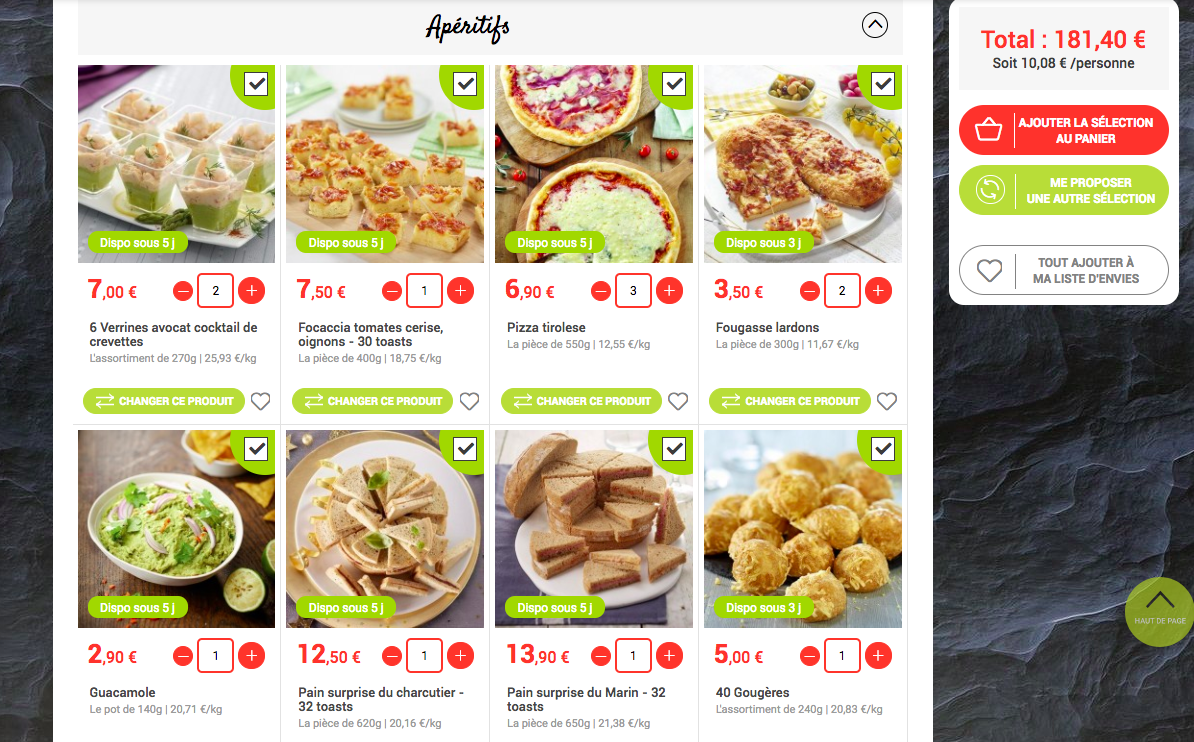Screen dimensions: 1194x742
Task: Increase quantity of Fougasse lardons
Action: pyautogui.click(x=878, y=291)
